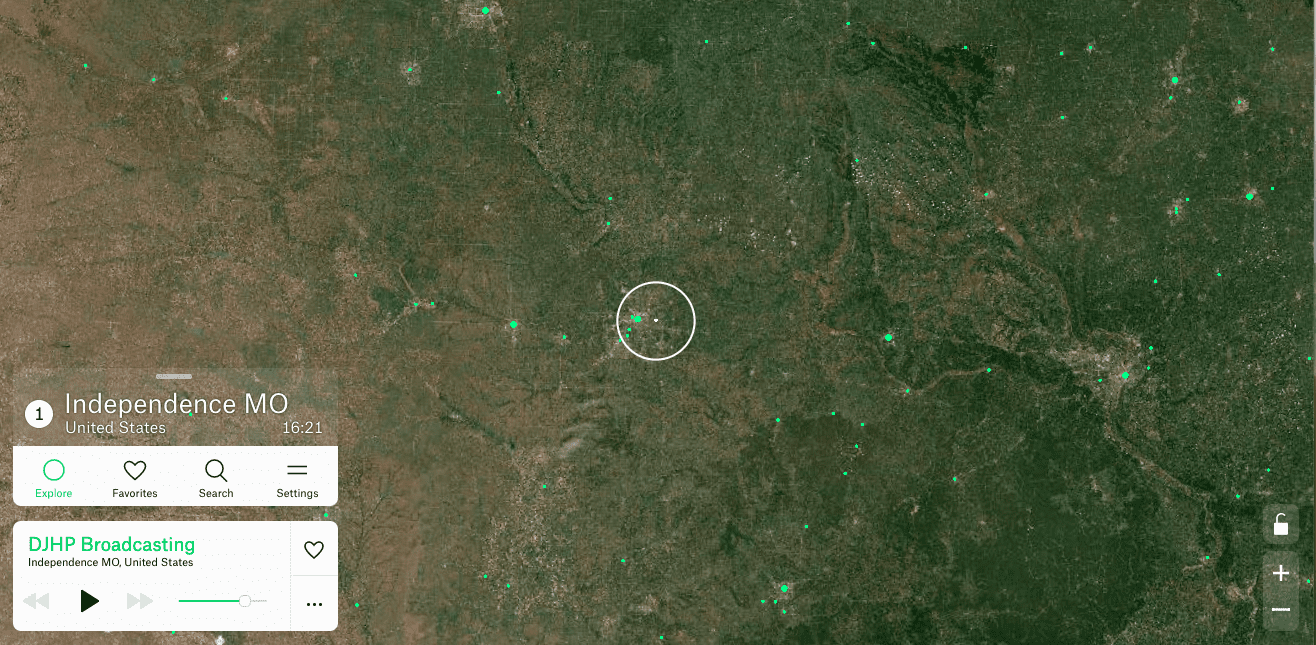Skip to the next station

coord(140,601)
